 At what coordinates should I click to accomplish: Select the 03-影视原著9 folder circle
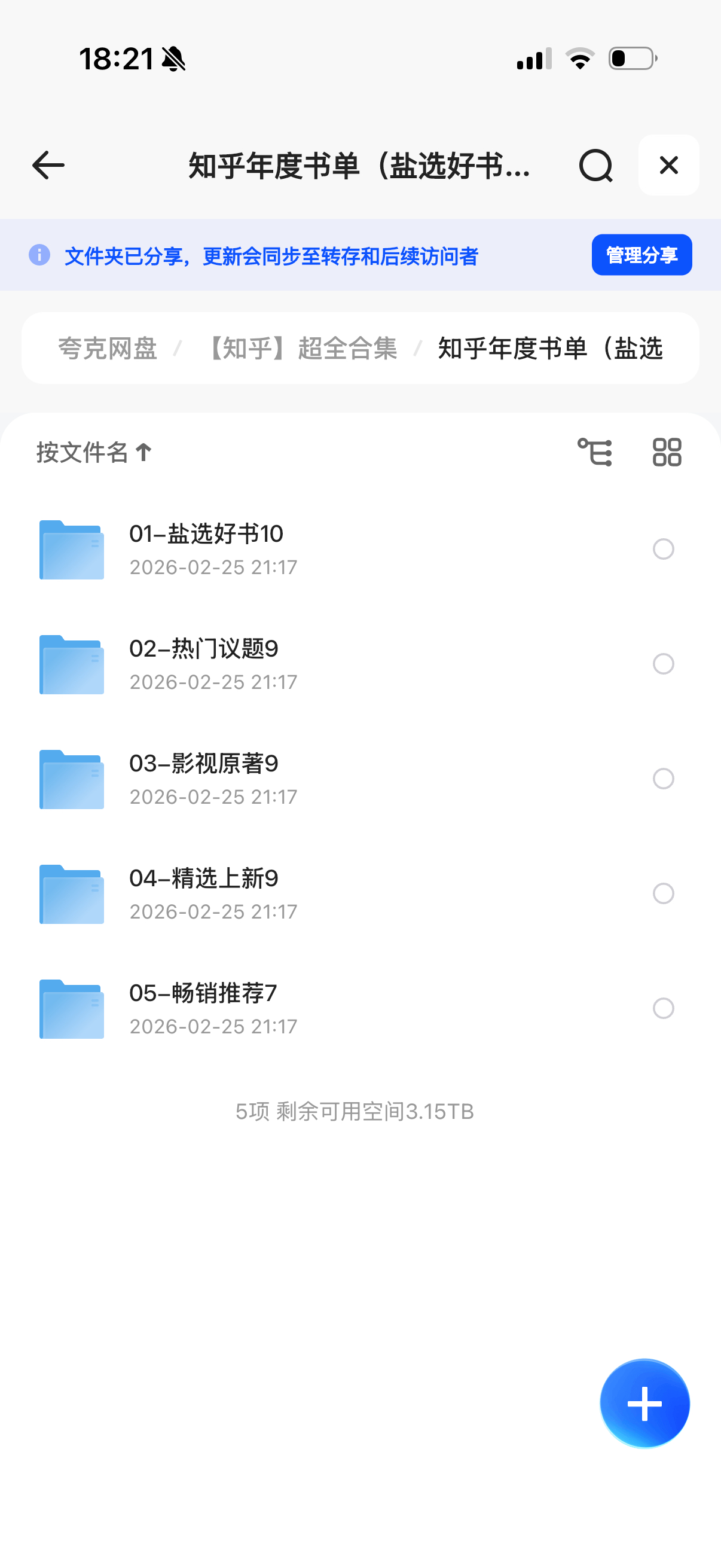click(663, 779)
